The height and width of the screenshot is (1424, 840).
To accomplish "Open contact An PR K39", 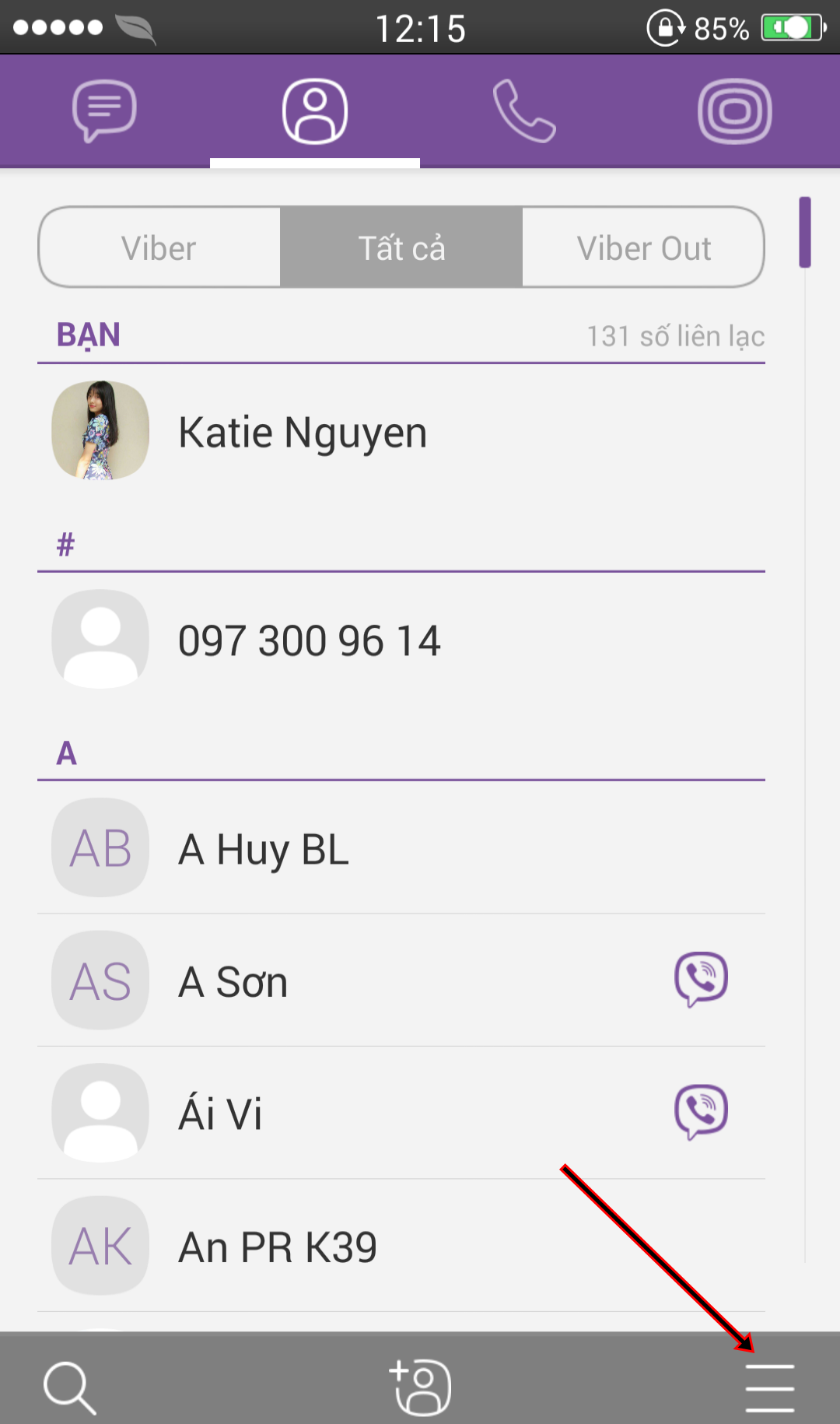I will click(278, 1245).
